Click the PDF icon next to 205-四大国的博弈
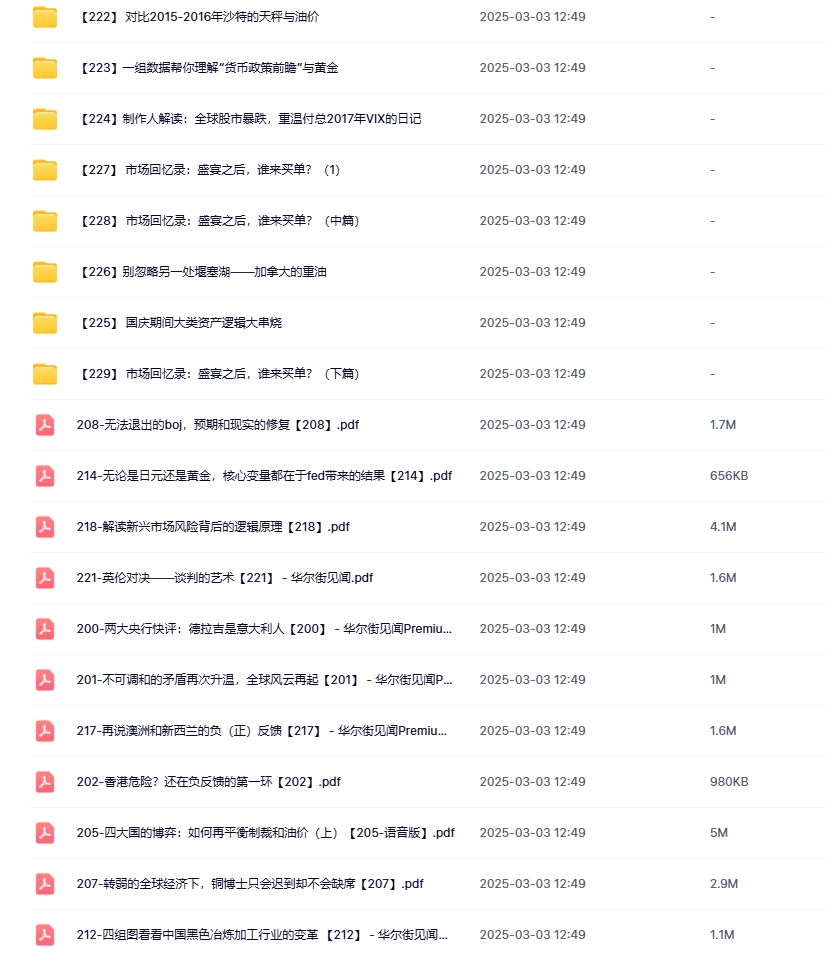 pyautogui.click(x=44, y=832)
